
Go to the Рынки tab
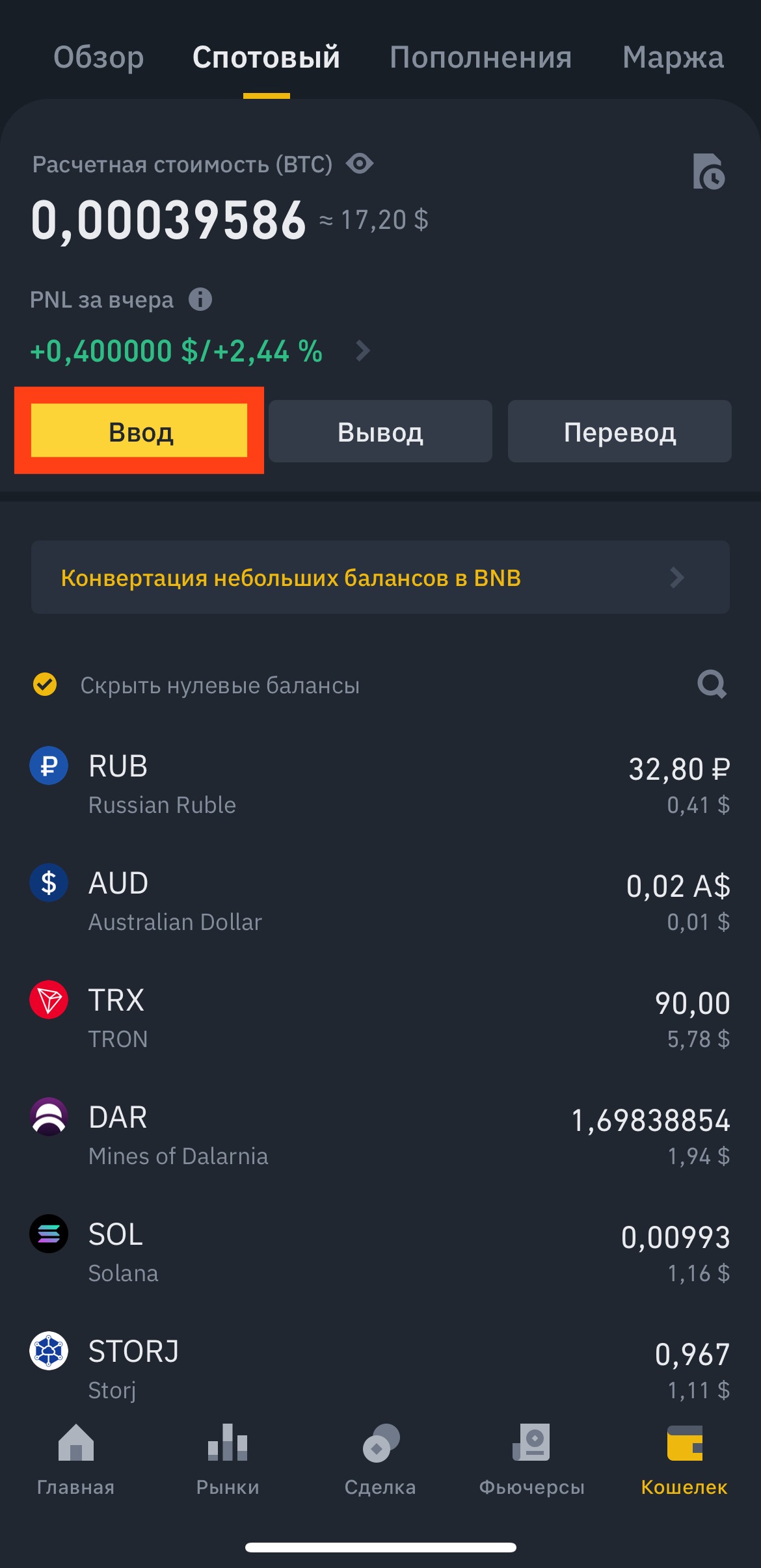(x=228, y=1459)
